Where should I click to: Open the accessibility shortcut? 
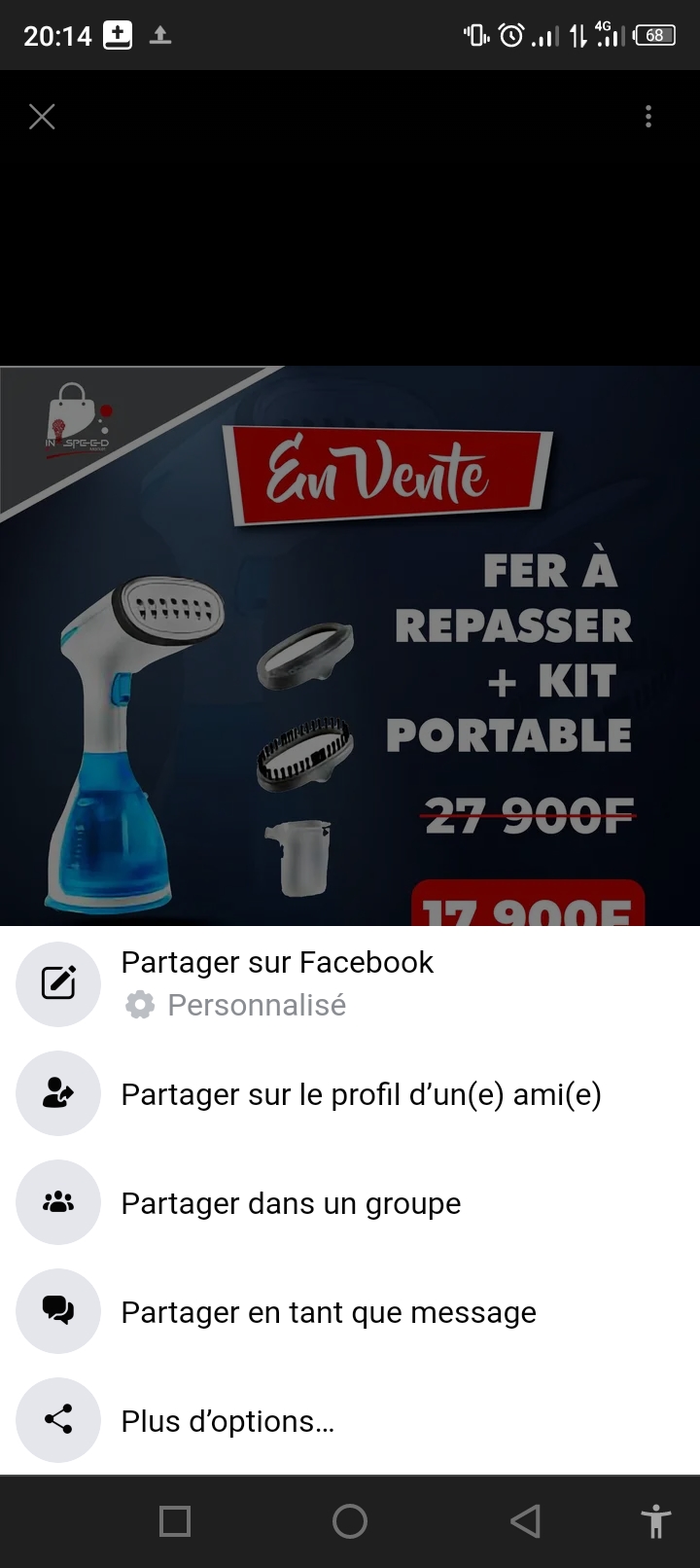coord(656,1521)
